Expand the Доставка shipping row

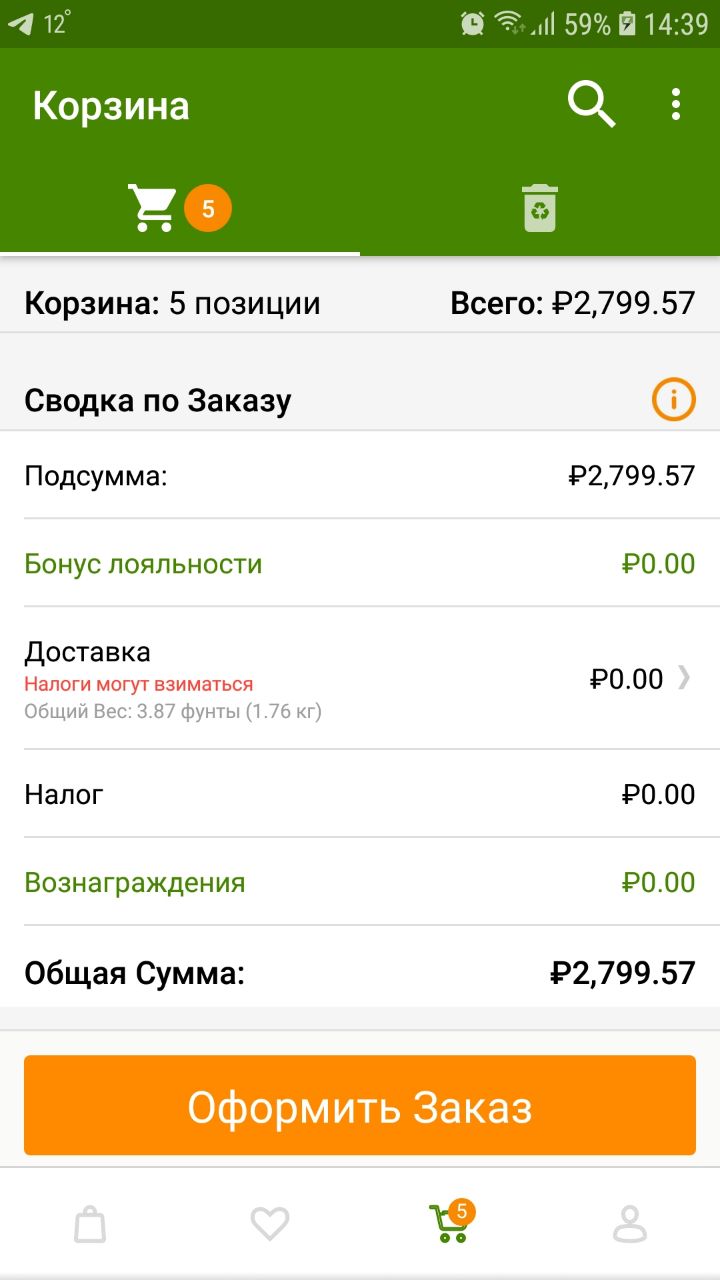[x=360, y=679]
